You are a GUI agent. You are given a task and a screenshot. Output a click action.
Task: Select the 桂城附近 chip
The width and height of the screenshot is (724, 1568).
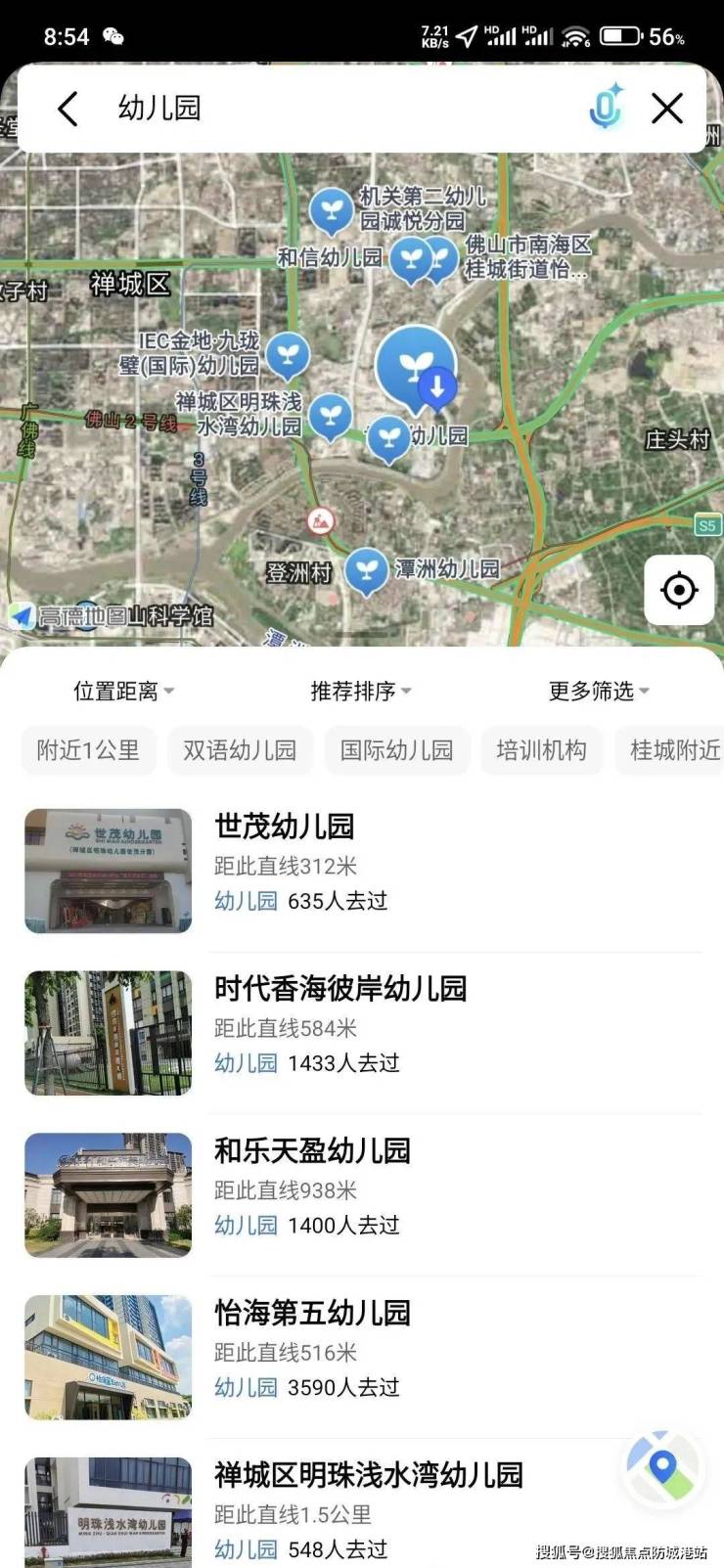coord(673,750)
